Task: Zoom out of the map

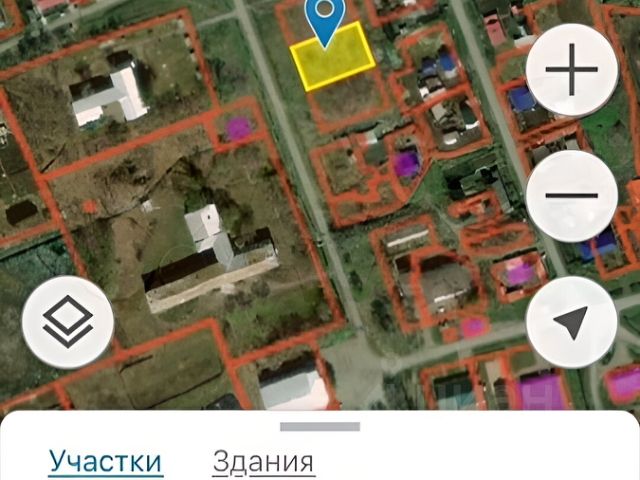Action: click(x=571, y=195)
